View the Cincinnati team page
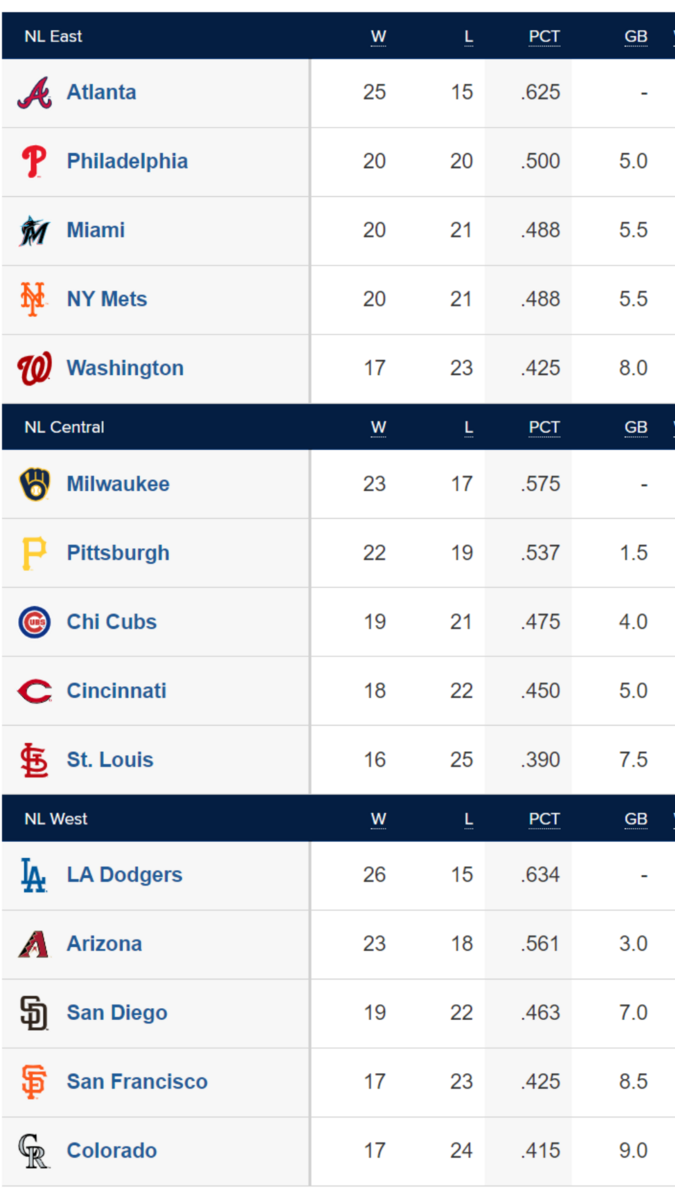675x1200 pixels. coord(117,691)
